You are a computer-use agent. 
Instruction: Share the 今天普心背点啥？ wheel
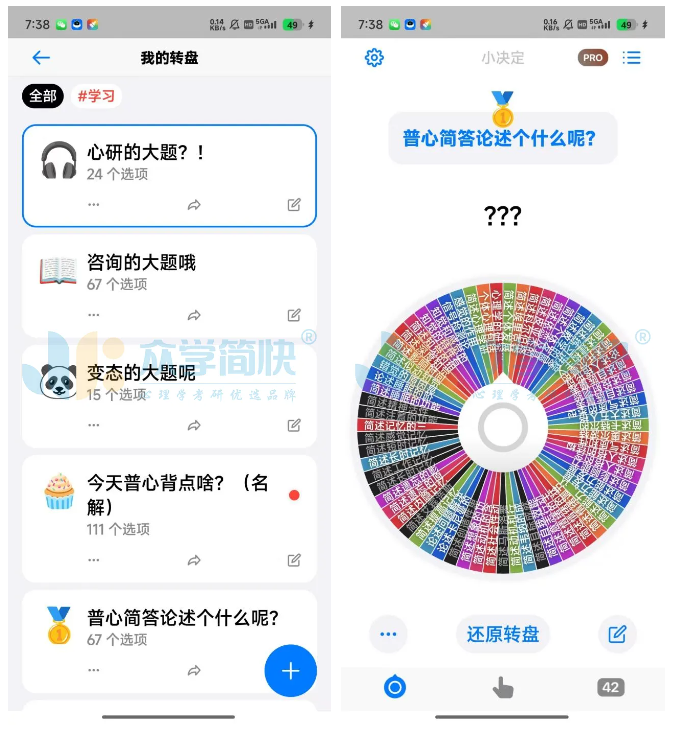pos(194,560)
